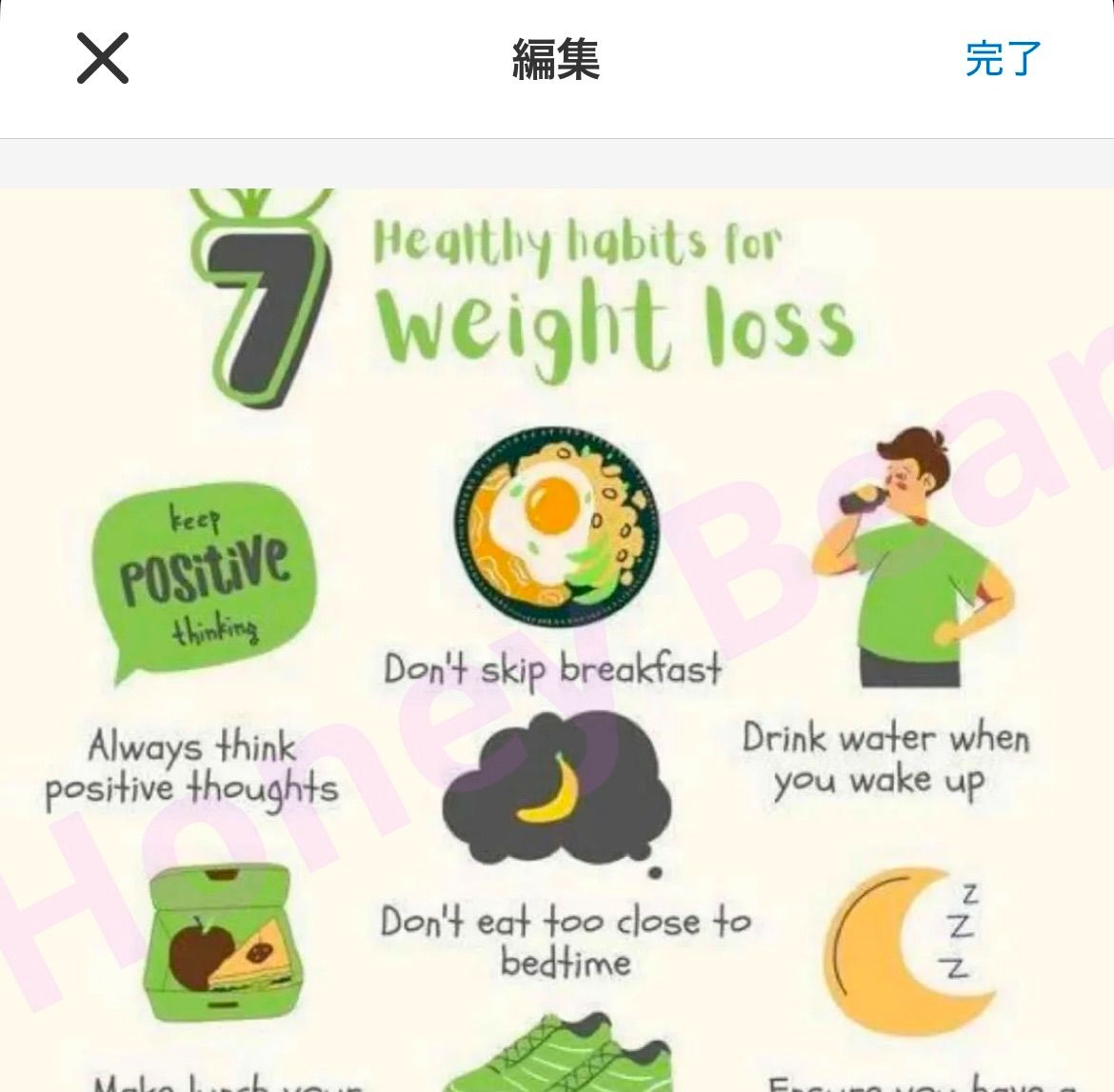Tap 完了 to finish editing
This screenshot has width=1114, height=1092.
click(1004, 59)
